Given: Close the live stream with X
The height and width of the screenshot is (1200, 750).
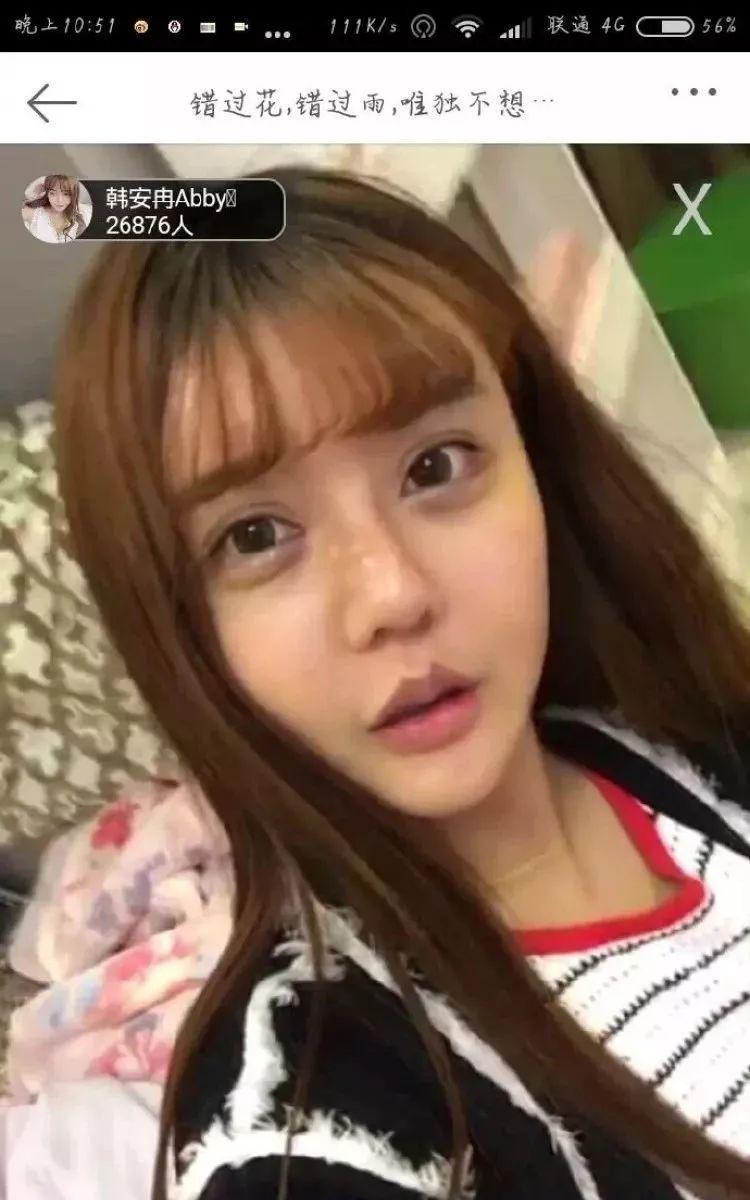Looking at the screenshot, I should point(692,211).
